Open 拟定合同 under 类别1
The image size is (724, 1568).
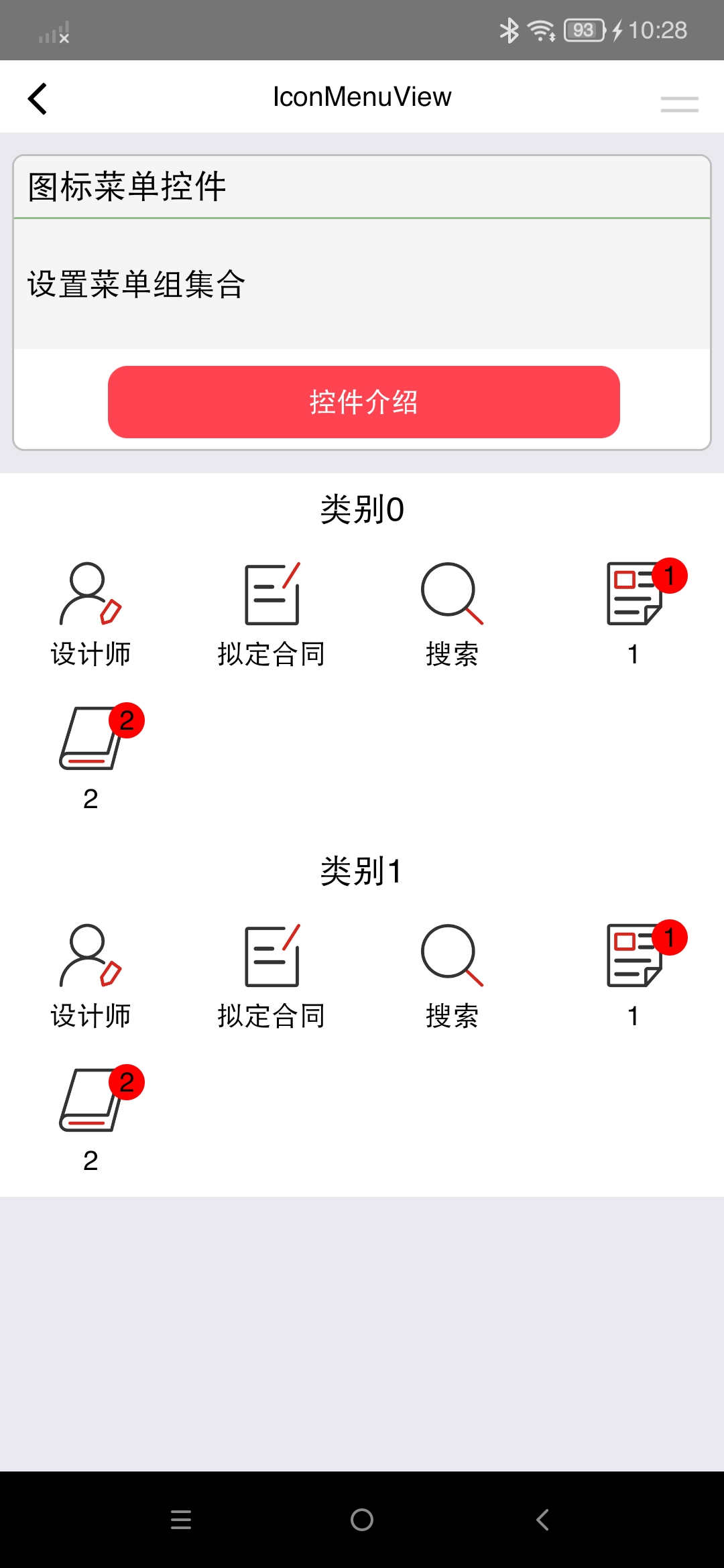271,975
